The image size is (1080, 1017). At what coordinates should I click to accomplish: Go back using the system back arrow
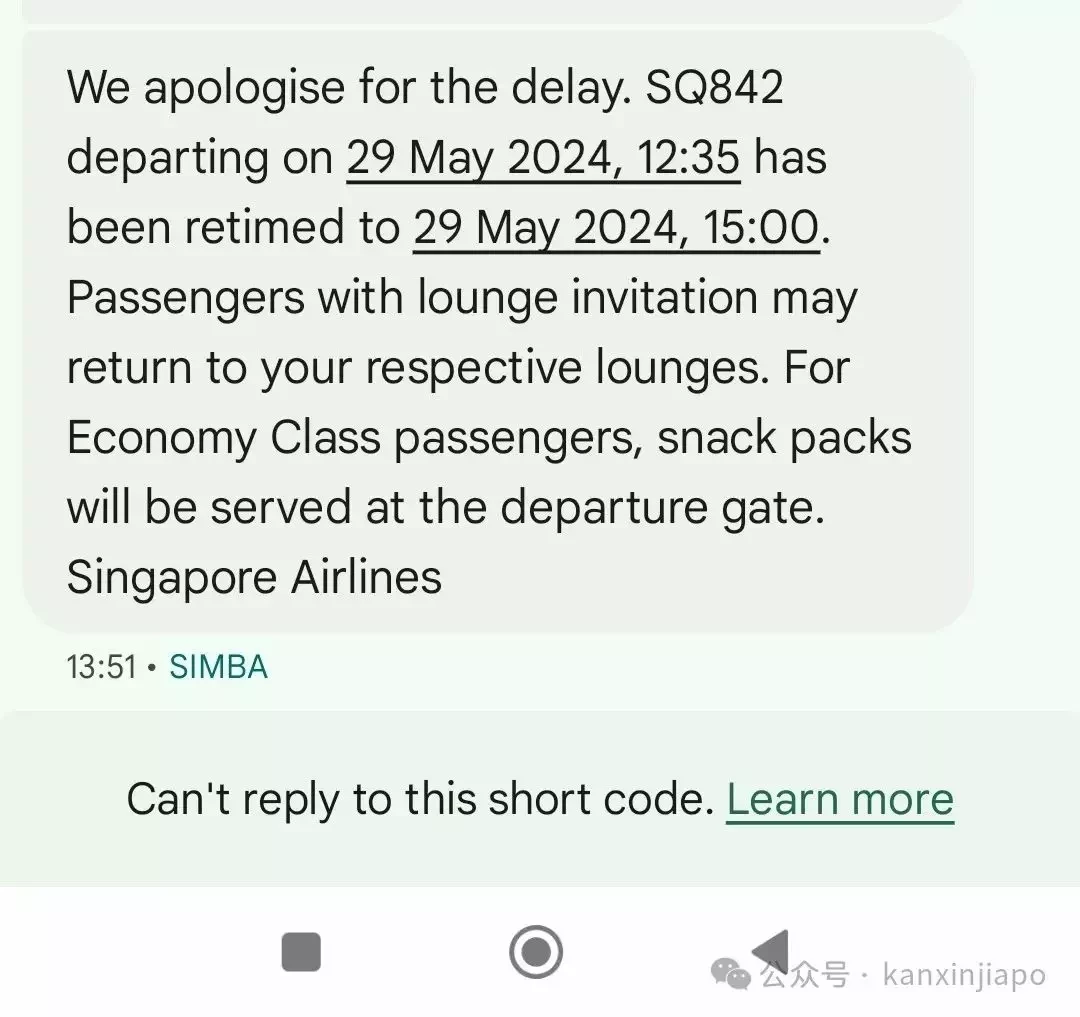click(x=771, y=949)
